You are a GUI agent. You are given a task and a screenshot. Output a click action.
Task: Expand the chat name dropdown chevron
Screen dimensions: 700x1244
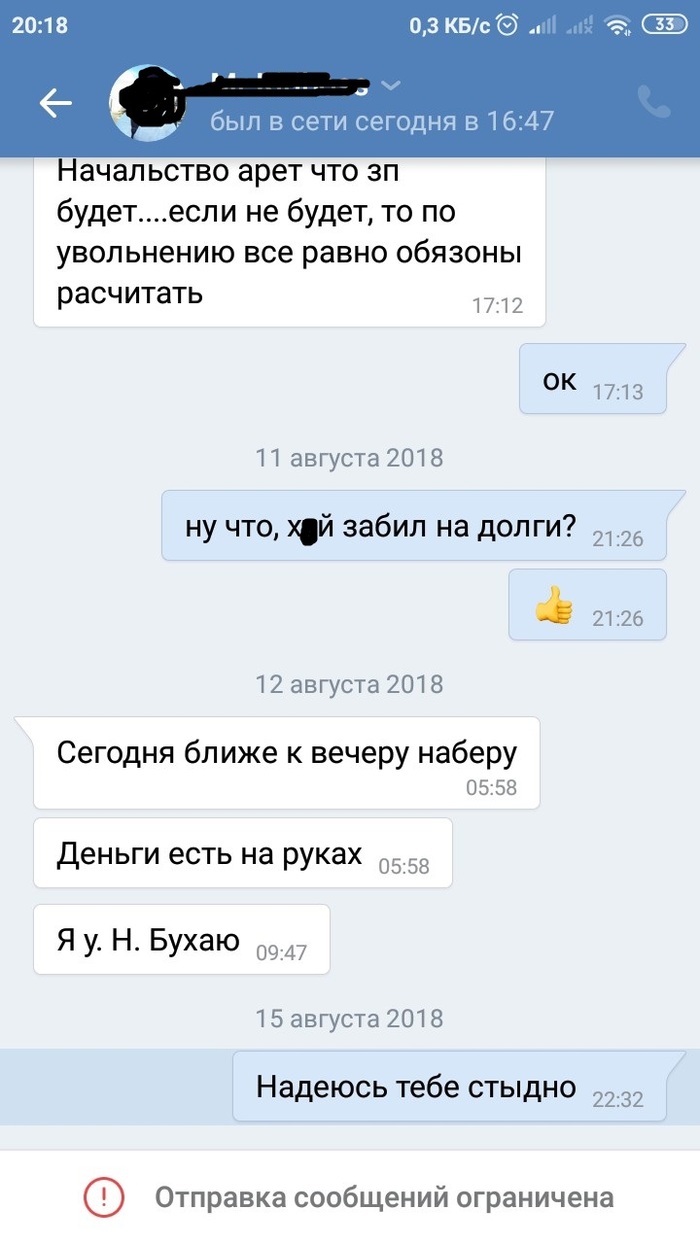pyautogui.click(x=392, y=84)
